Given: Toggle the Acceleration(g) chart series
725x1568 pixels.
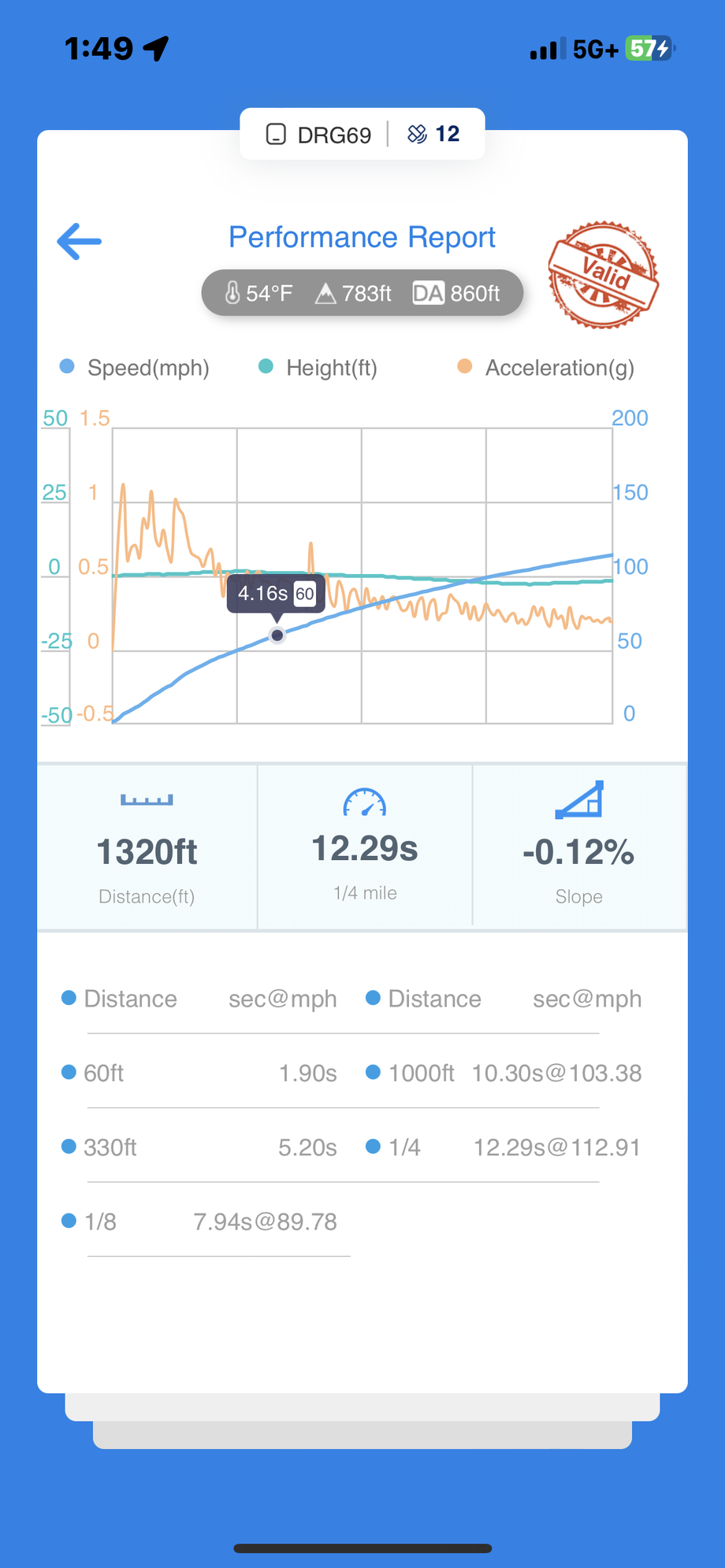Looking at the screenshot, I should [x=546, y=368].
